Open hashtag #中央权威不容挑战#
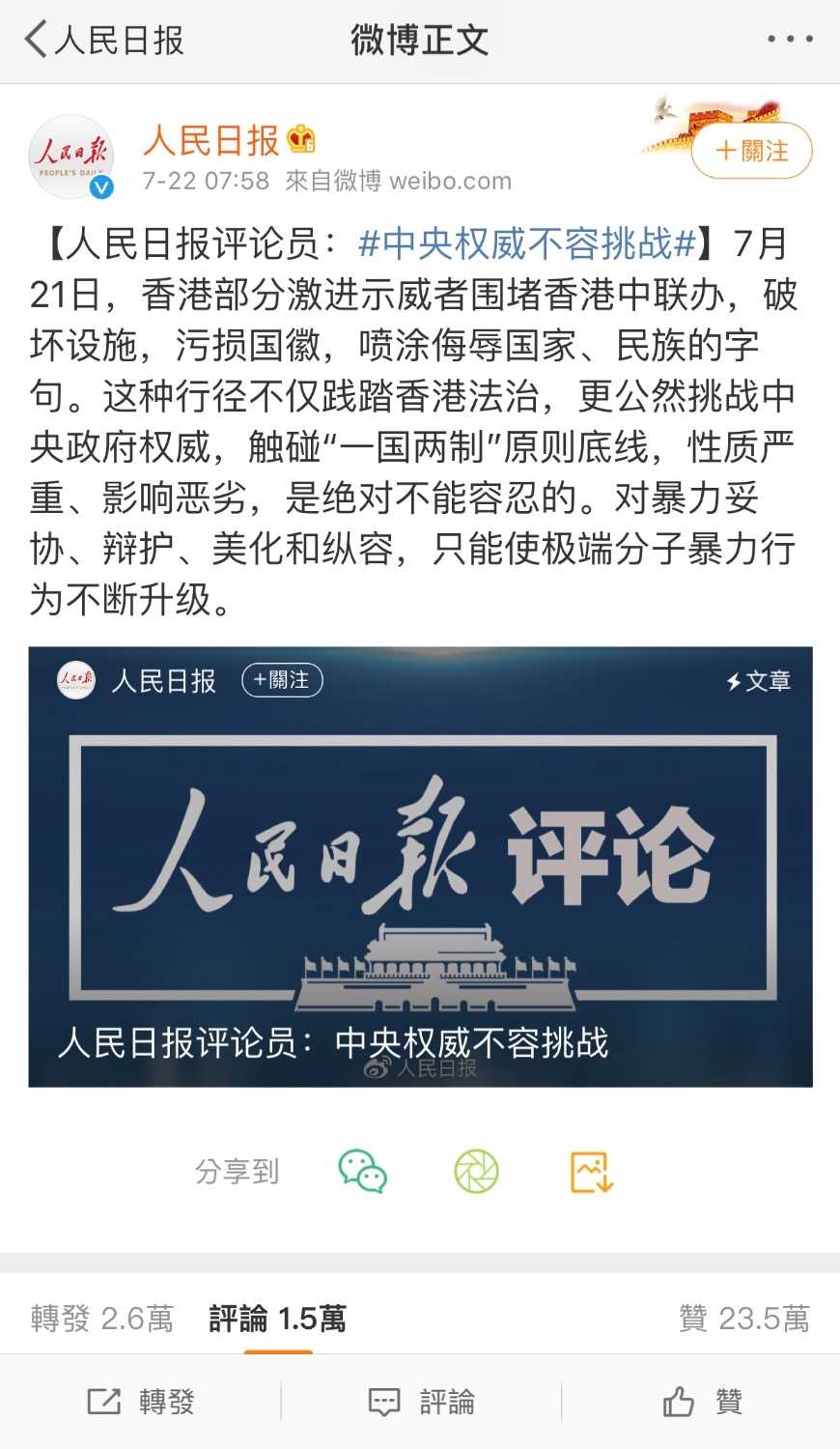Image resolution: width=840 pixels, height=1449 pixels. click(x=527, y=243)
